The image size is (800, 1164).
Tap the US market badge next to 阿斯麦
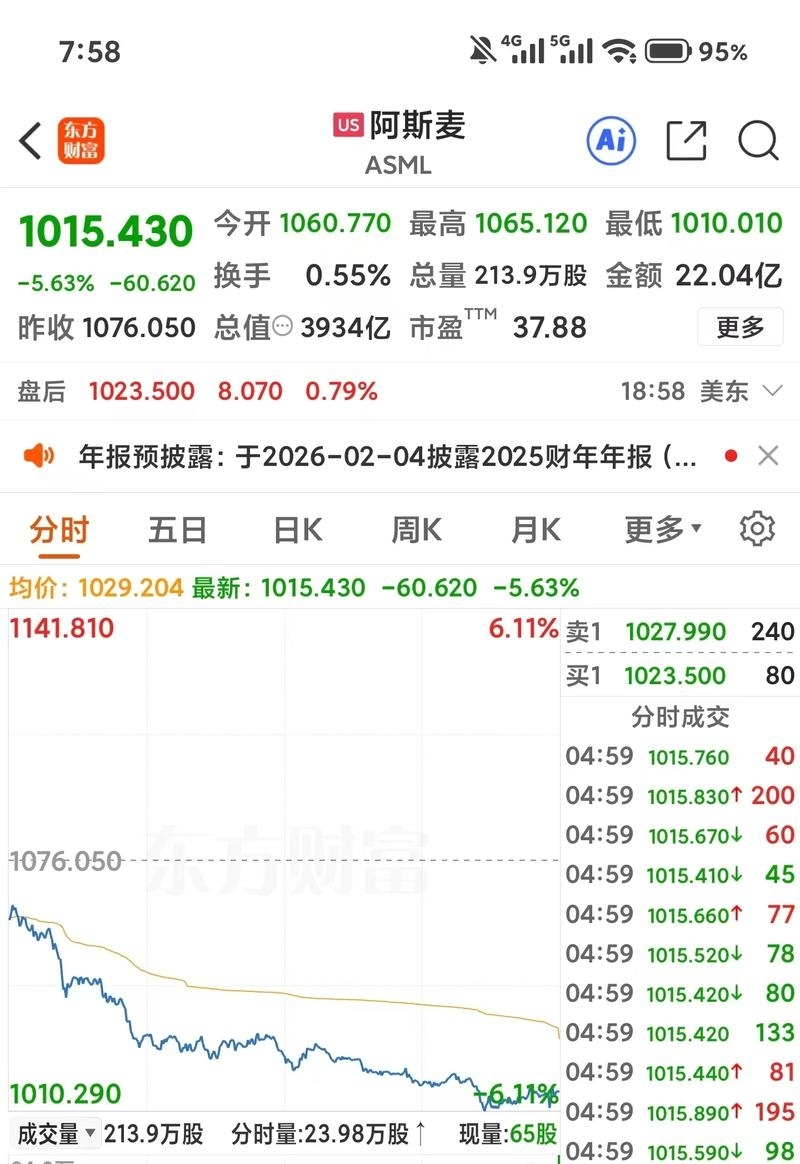347,124
